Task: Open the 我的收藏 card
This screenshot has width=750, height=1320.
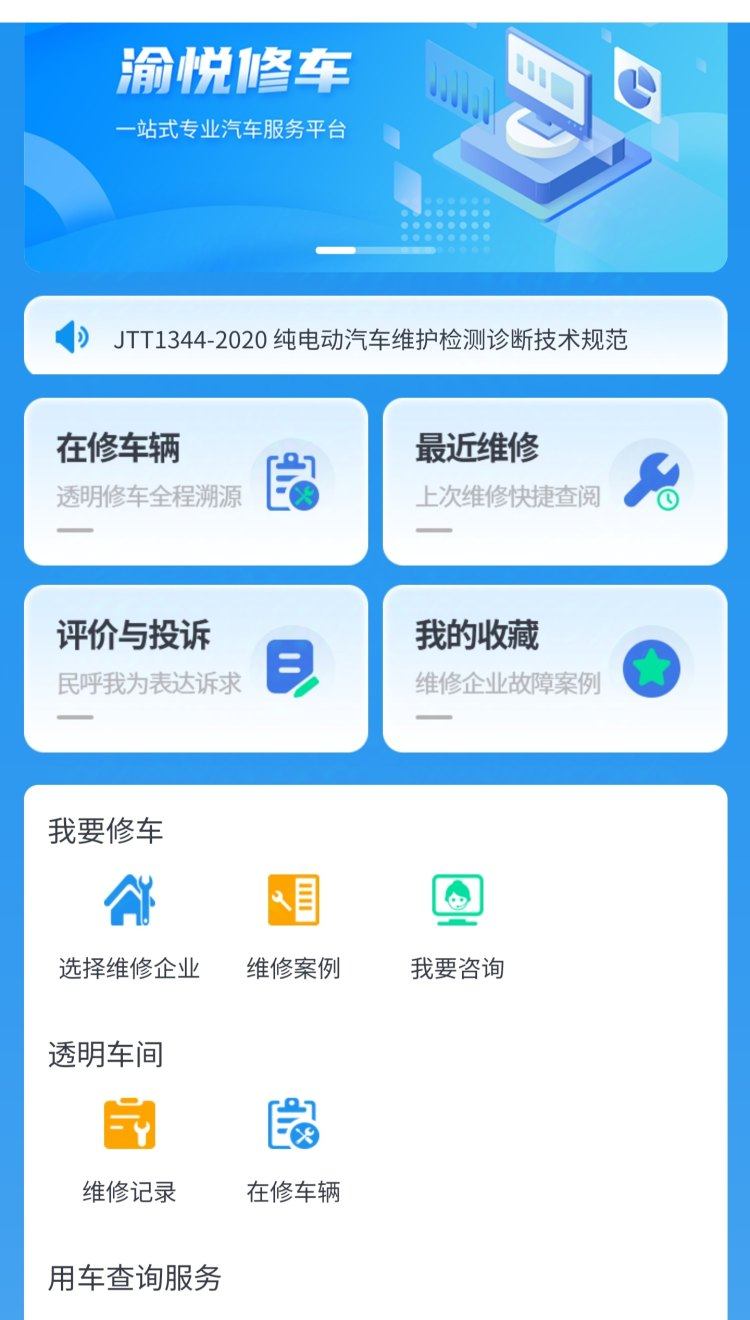Action: coord(555,668)
